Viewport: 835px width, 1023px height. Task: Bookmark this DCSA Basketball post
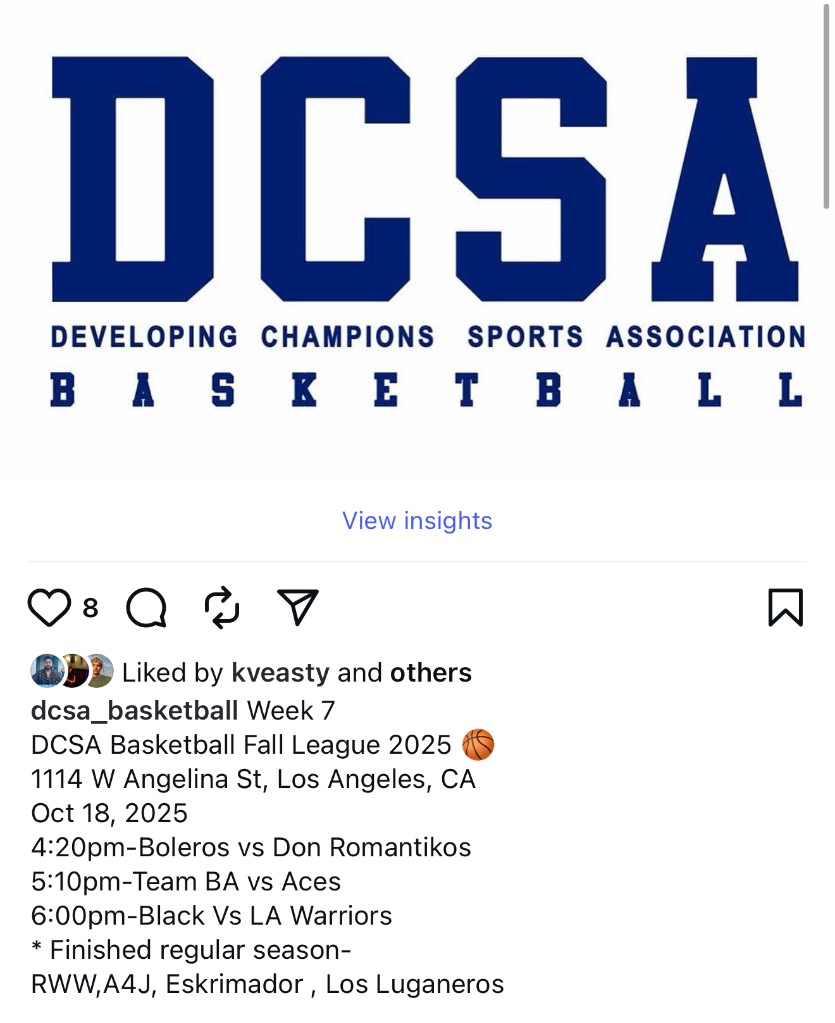click(785, 607)
